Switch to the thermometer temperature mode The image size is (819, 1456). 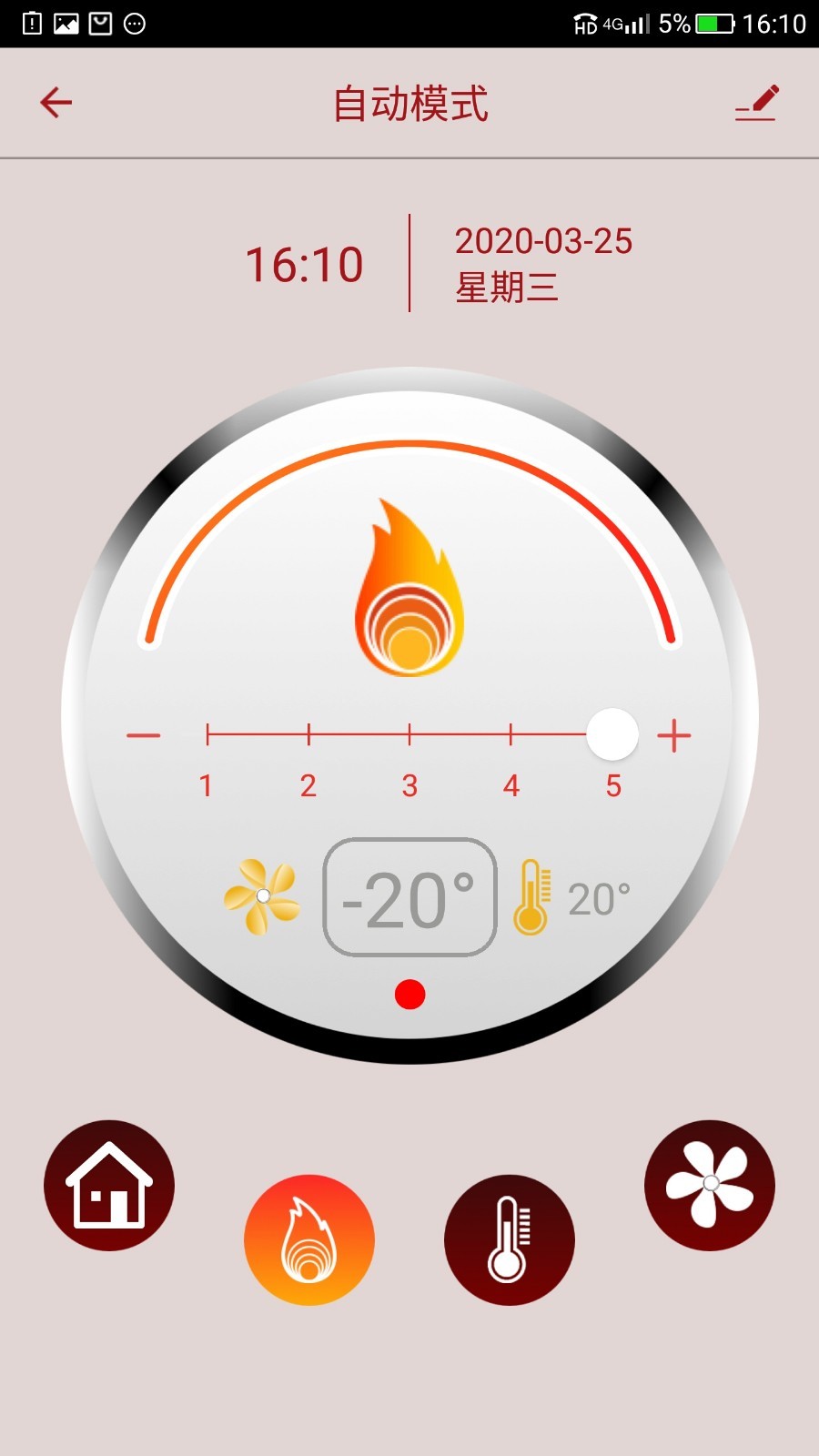pyautogui.click(x=510, y=1239)
